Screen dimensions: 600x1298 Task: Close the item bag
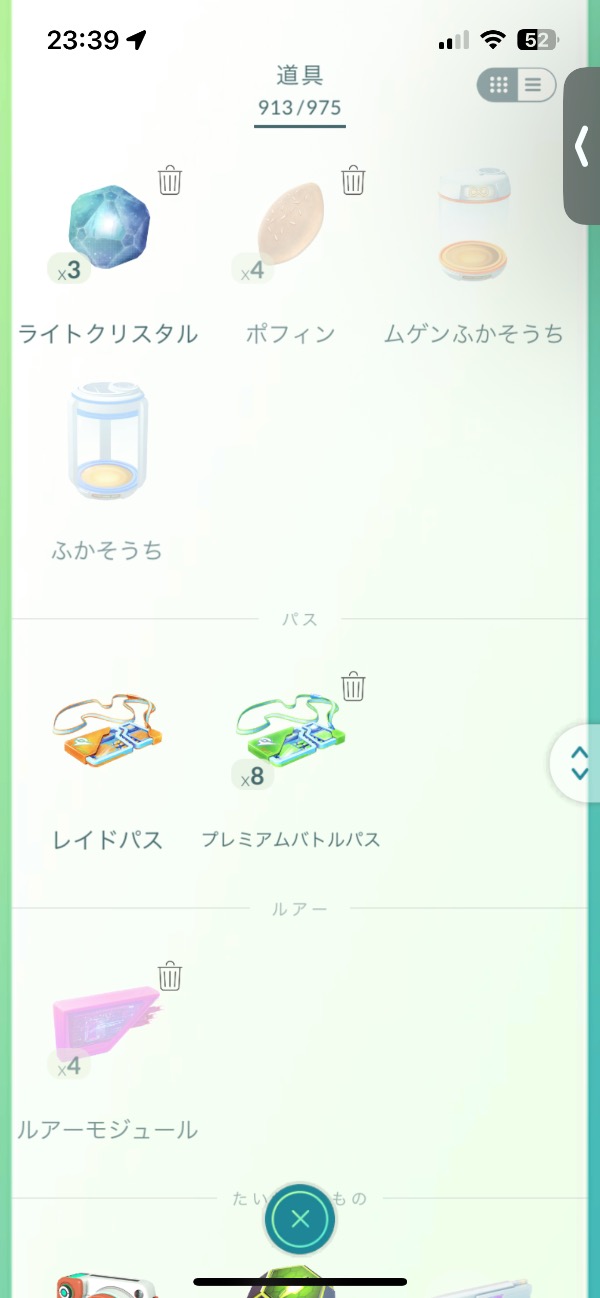pos(300,1219)
